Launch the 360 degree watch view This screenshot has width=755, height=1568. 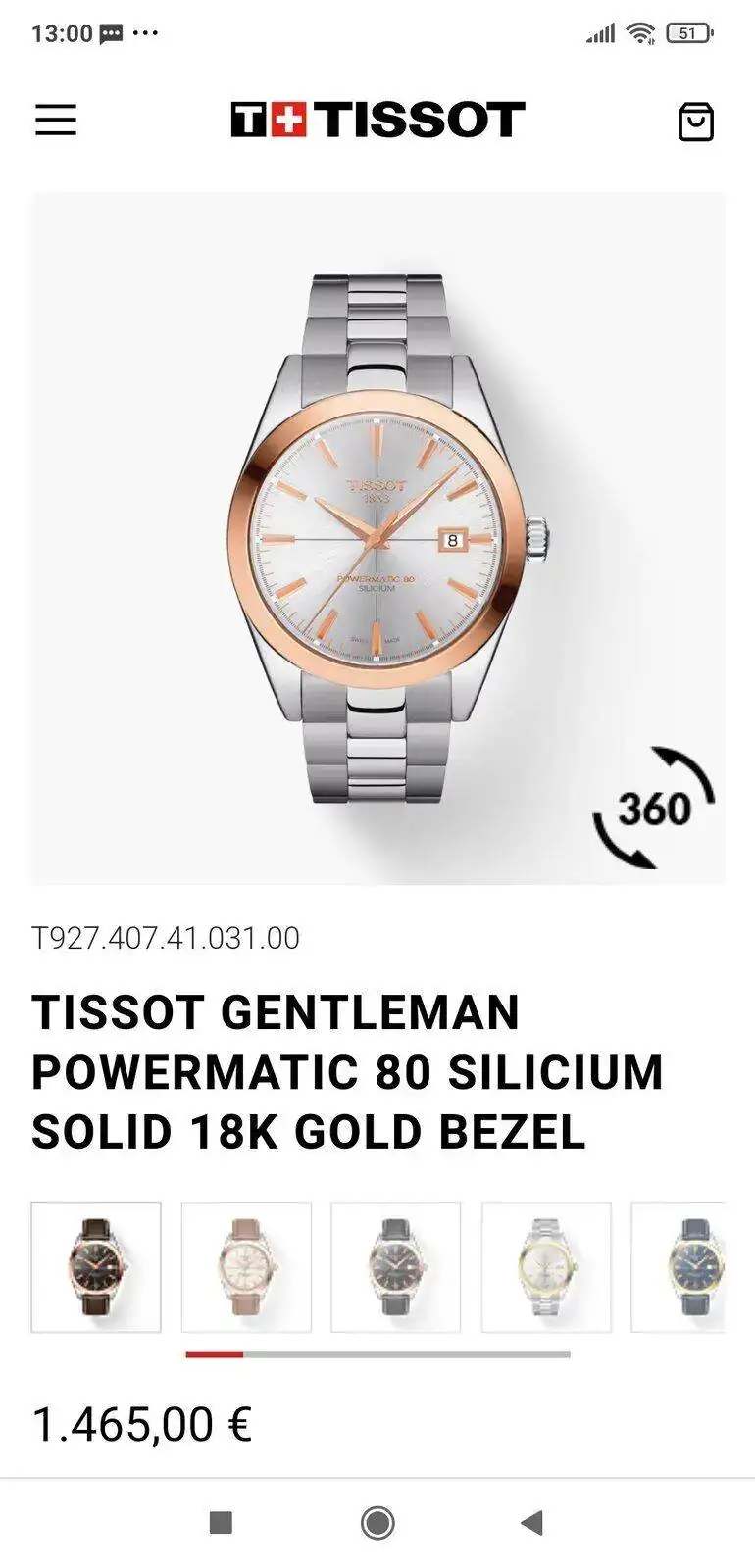tap(654, 808)
